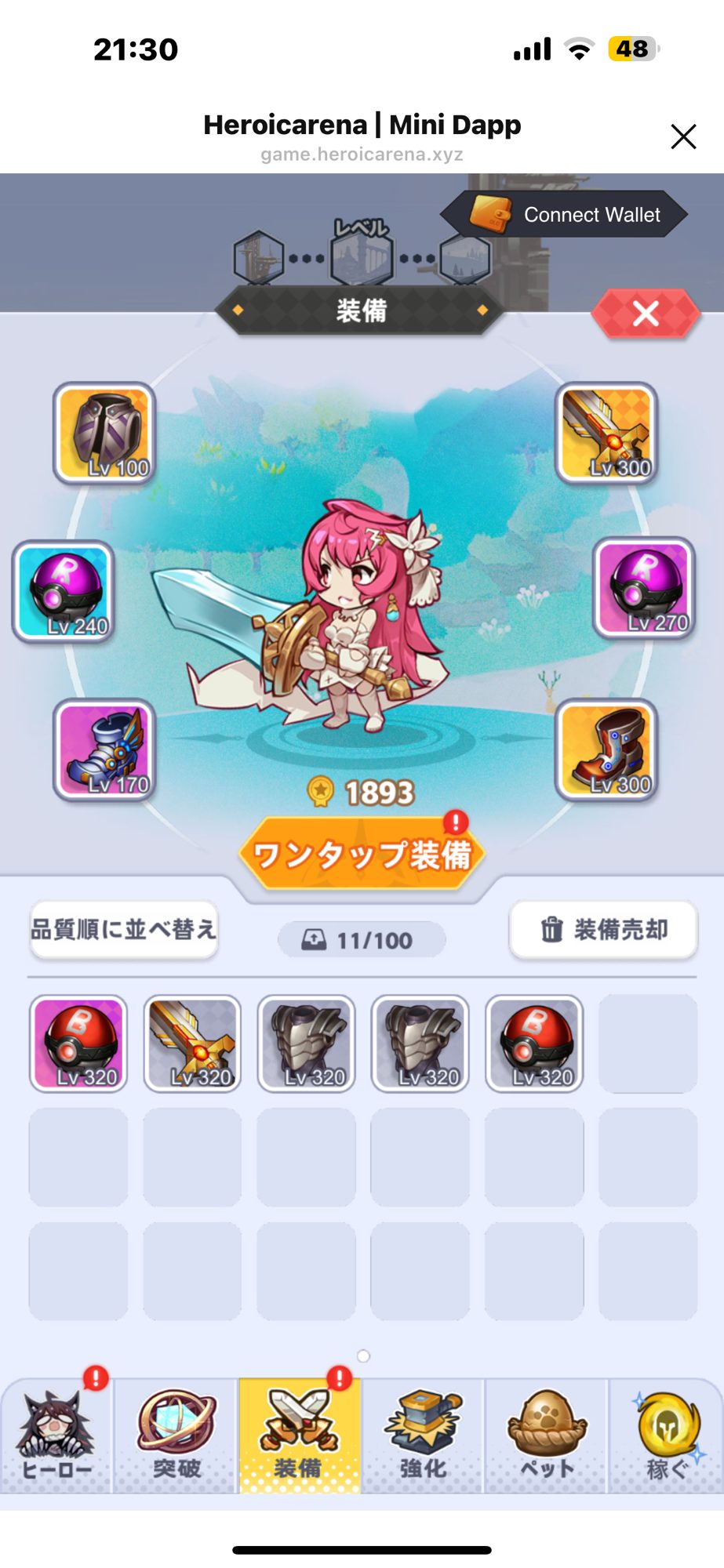The width and height of the screenshot is (724, 1568).
Task: Go to the 強化 tab
Action: click(x=423, y=1437)
